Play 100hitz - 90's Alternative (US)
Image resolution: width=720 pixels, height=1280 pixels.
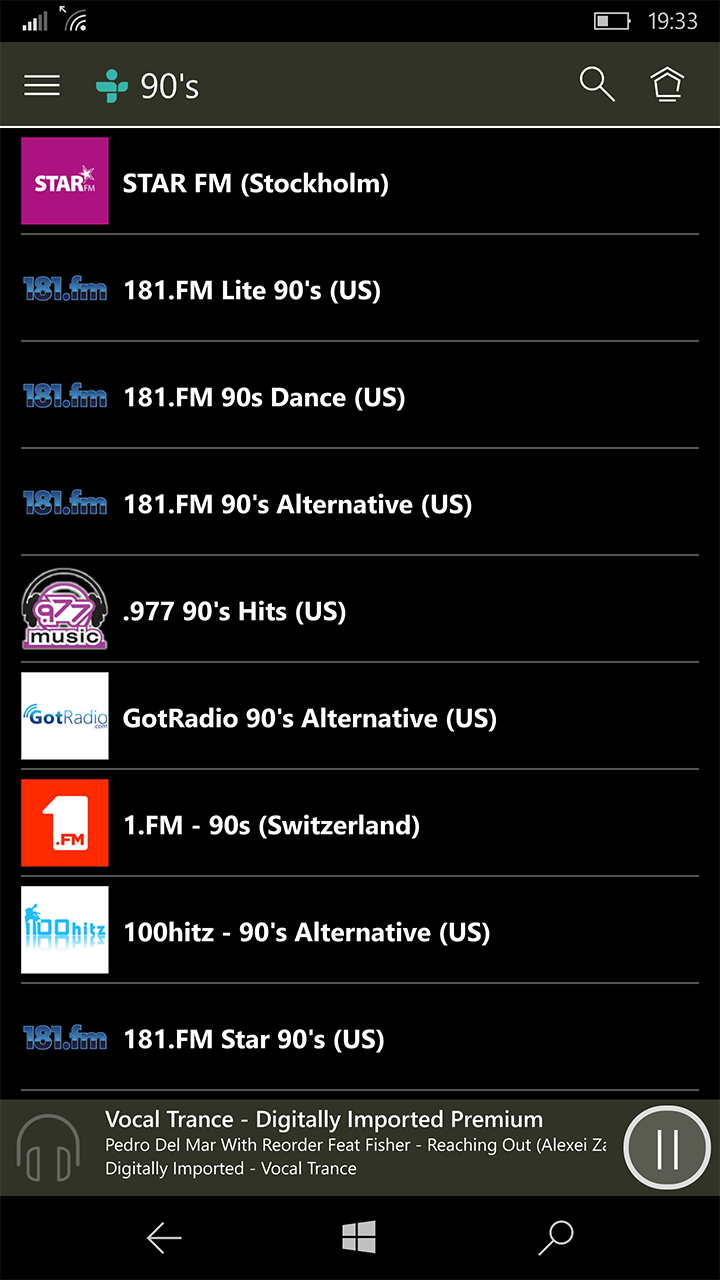click(x=360, y=931)
